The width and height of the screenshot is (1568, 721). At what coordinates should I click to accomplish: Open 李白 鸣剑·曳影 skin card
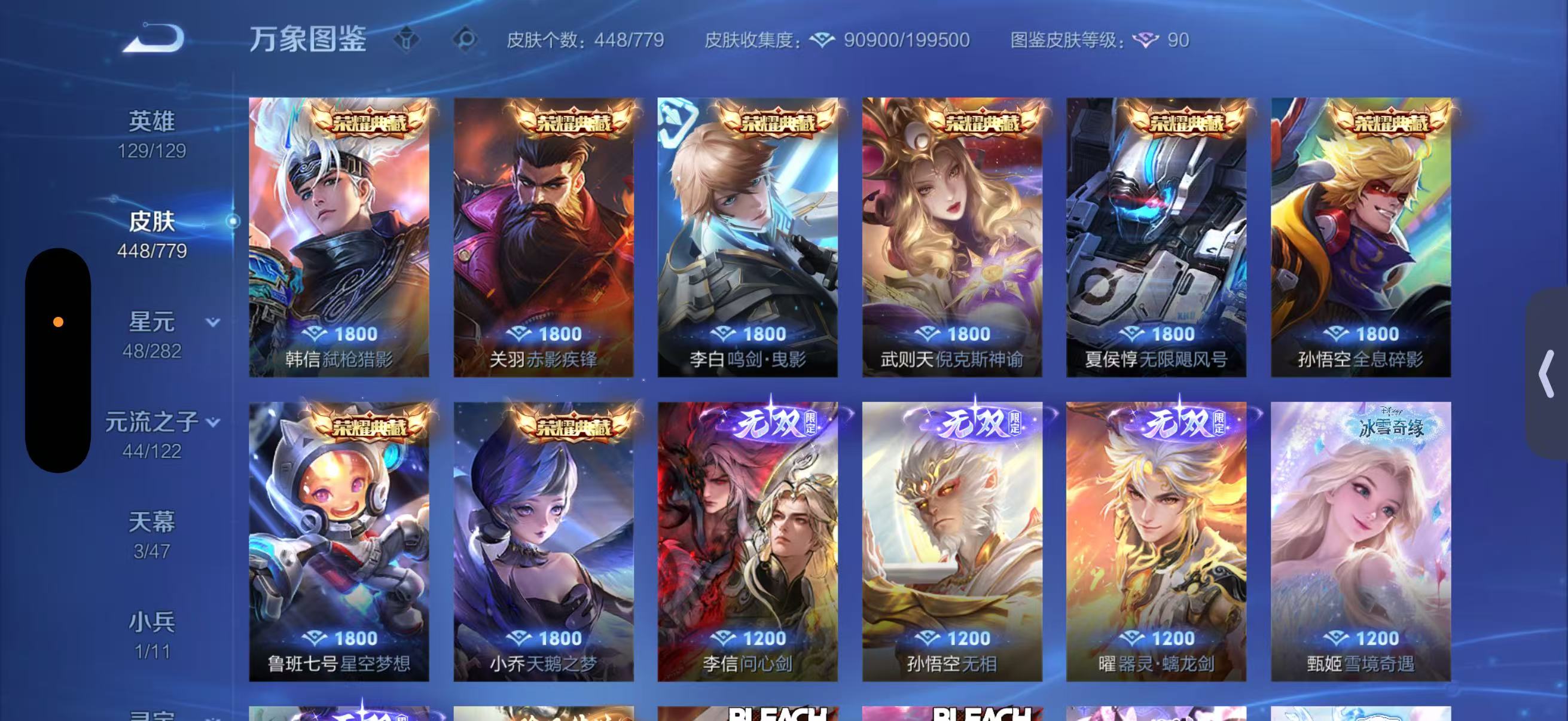[748, 237]
